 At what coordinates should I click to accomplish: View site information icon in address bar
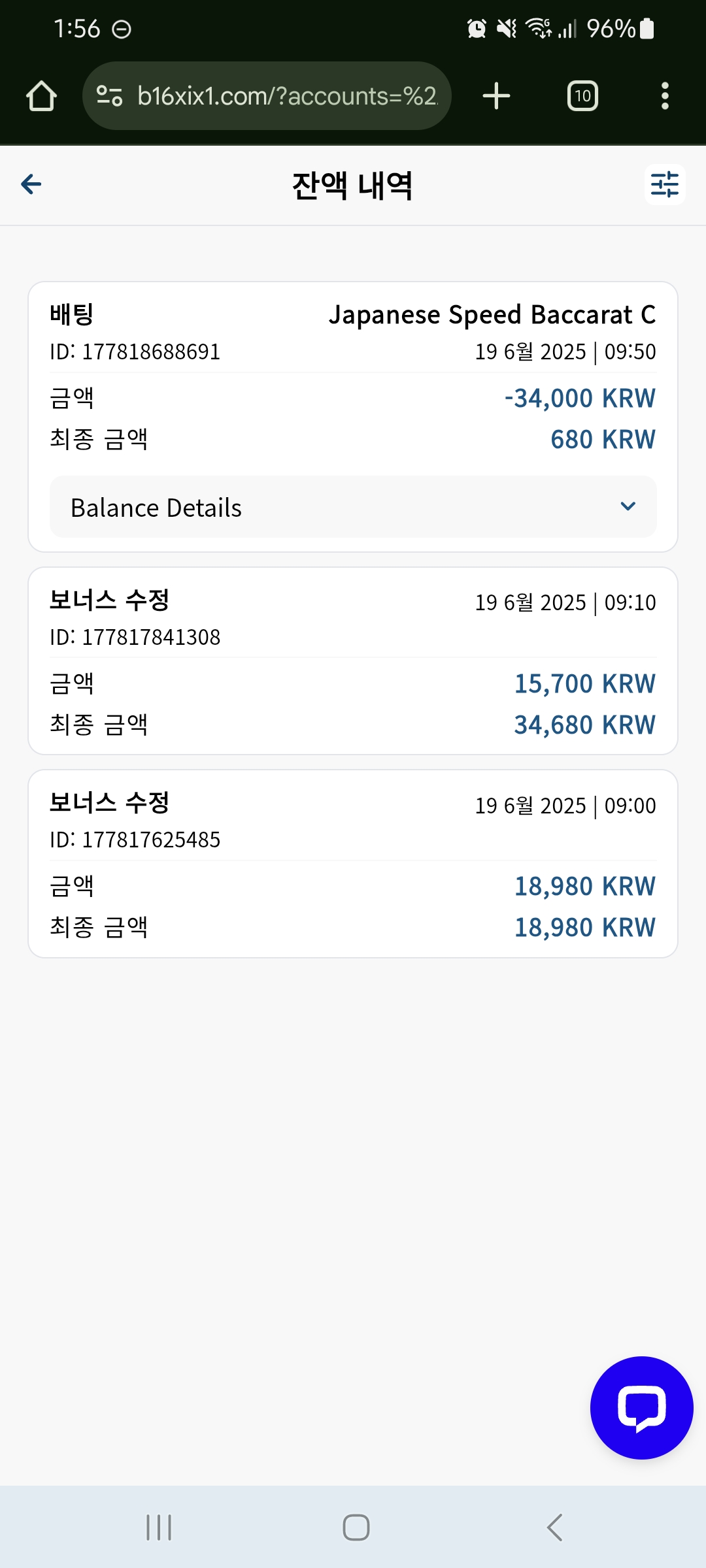click(x=109, y=96)
